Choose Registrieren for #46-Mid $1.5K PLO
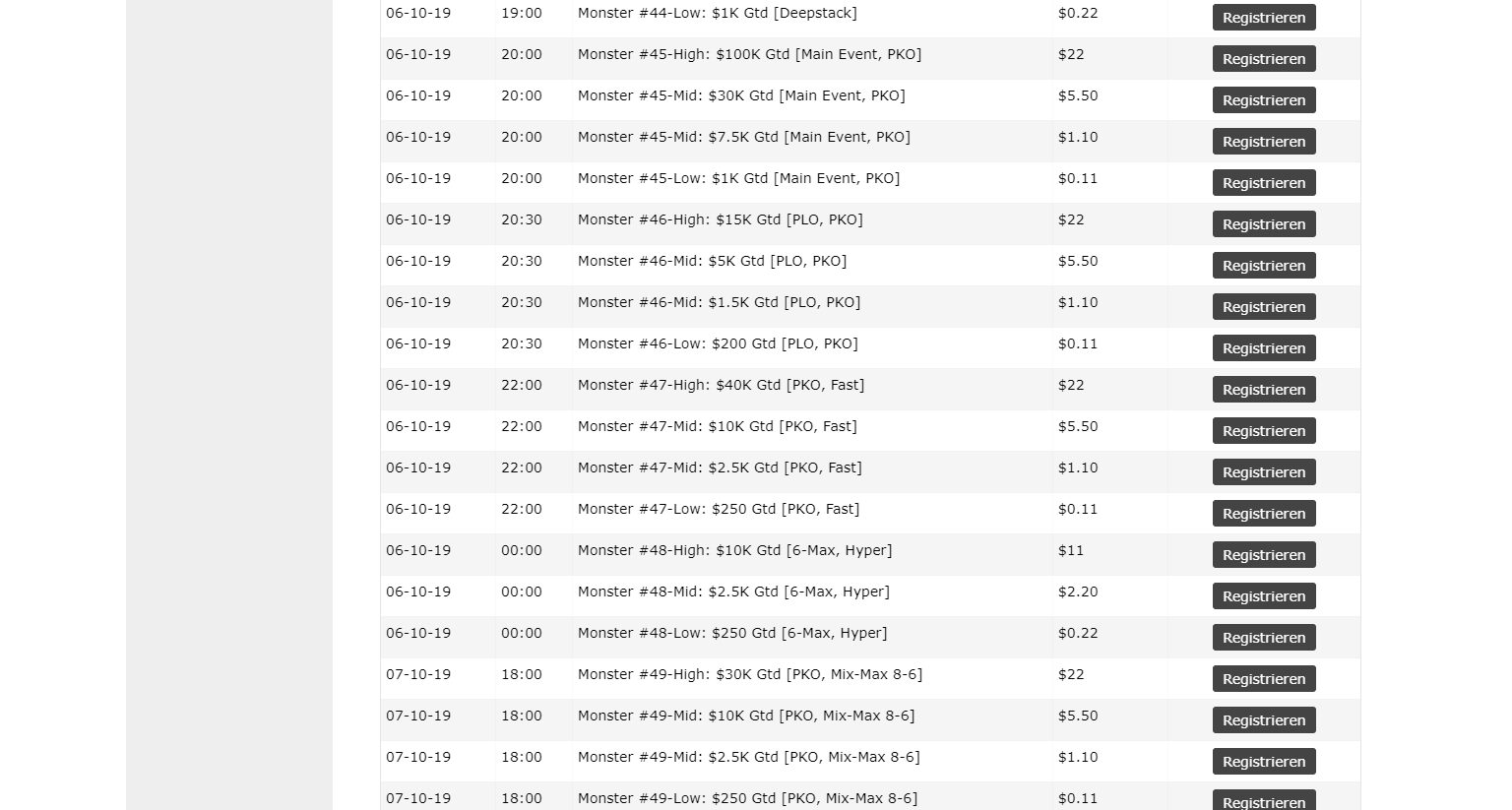Screen dimensions: 1512x810 point(1263,307)
